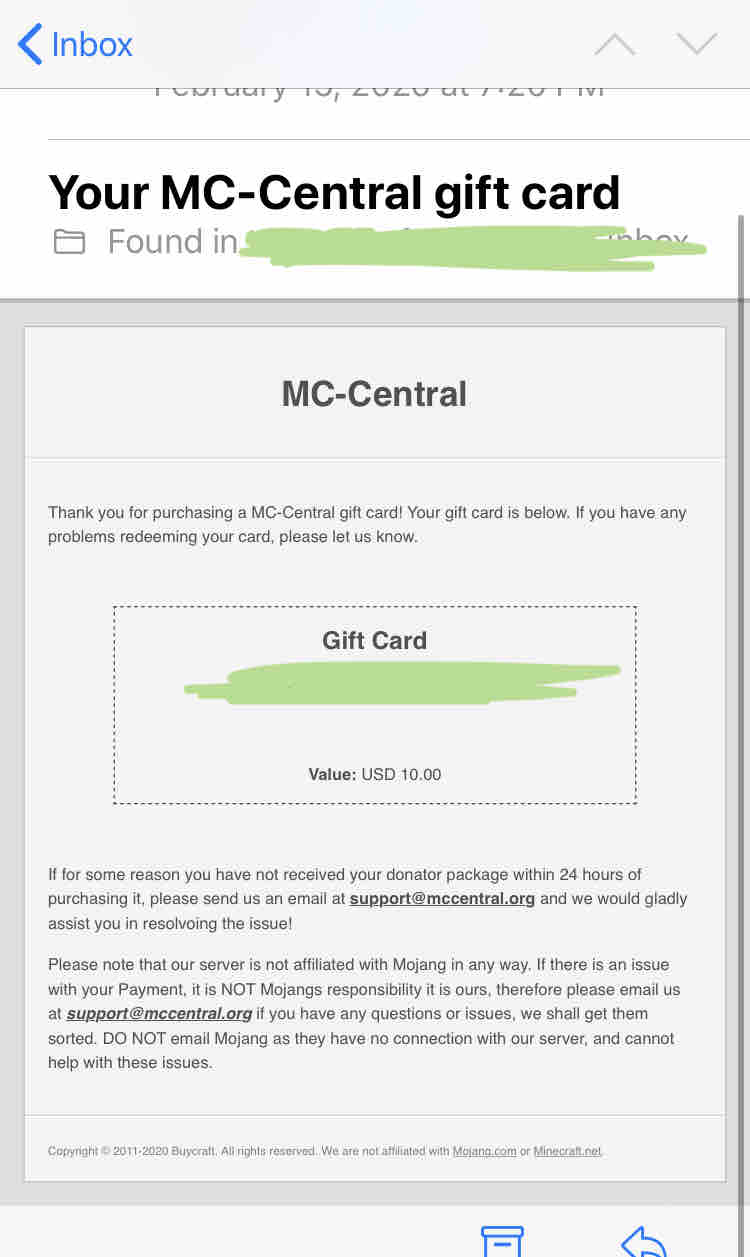The width and height of the screenshot is (750, 1257).
Task: Open the Mojang.com footer link
Action: 484,1151
